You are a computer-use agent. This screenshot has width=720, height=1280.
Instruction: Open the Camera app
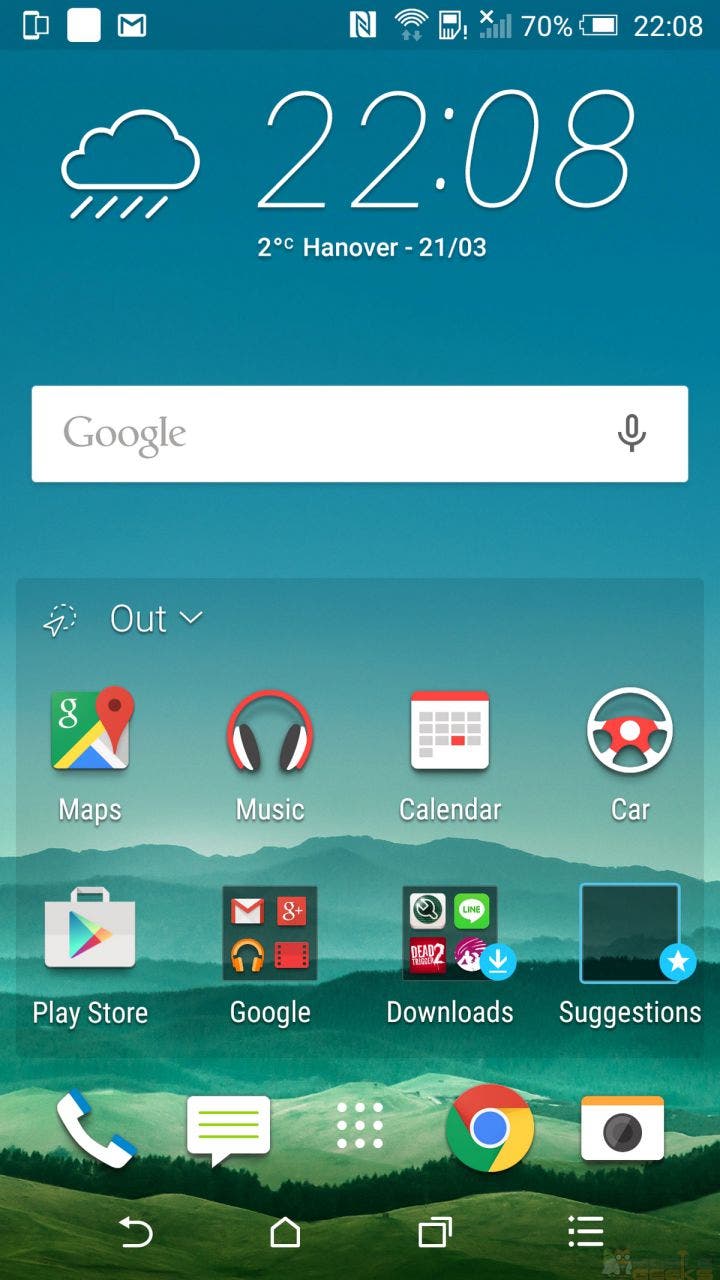[623, 1129]
